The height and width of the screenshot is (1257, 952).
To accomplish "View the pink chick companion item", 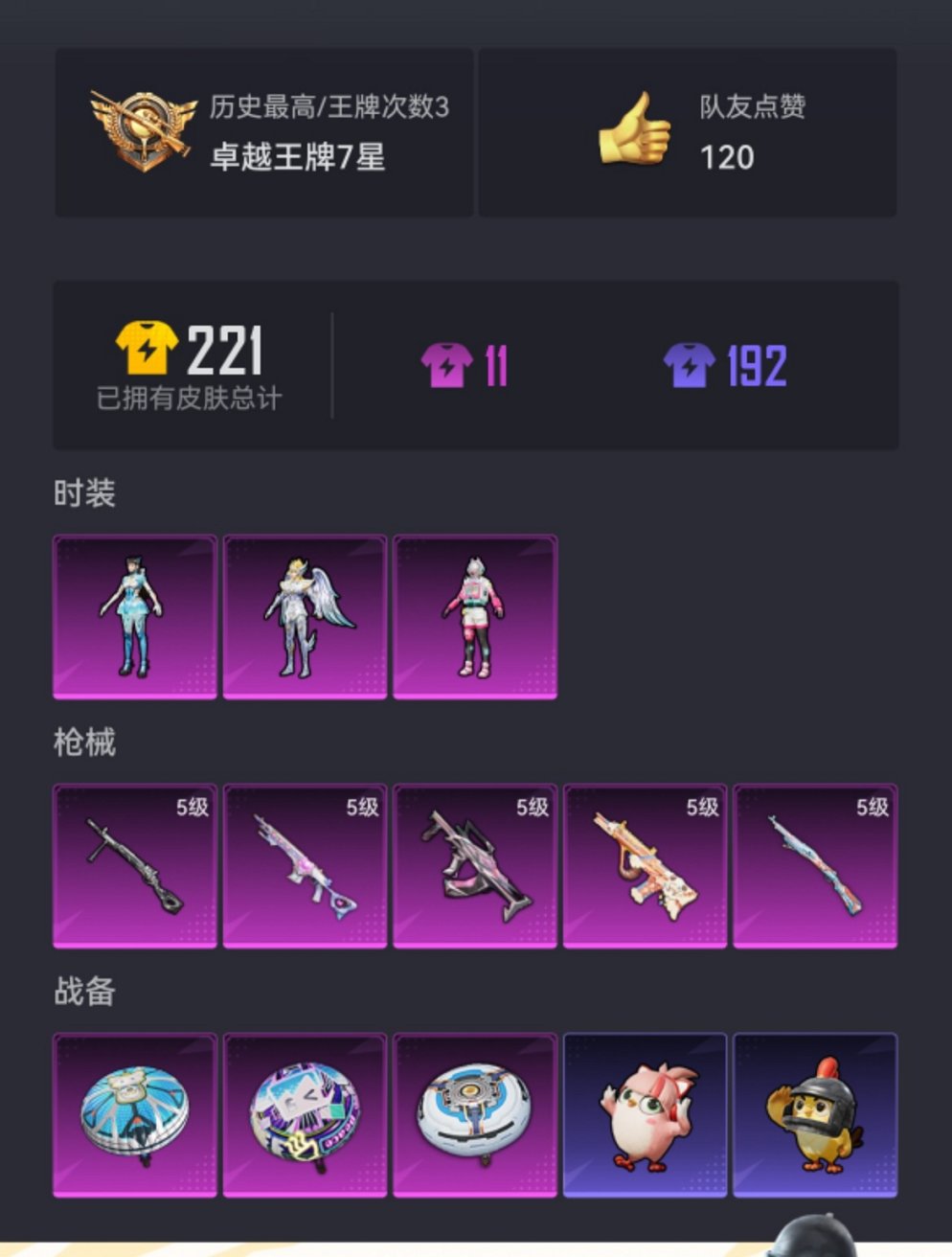I will [x=645, y=1115].
